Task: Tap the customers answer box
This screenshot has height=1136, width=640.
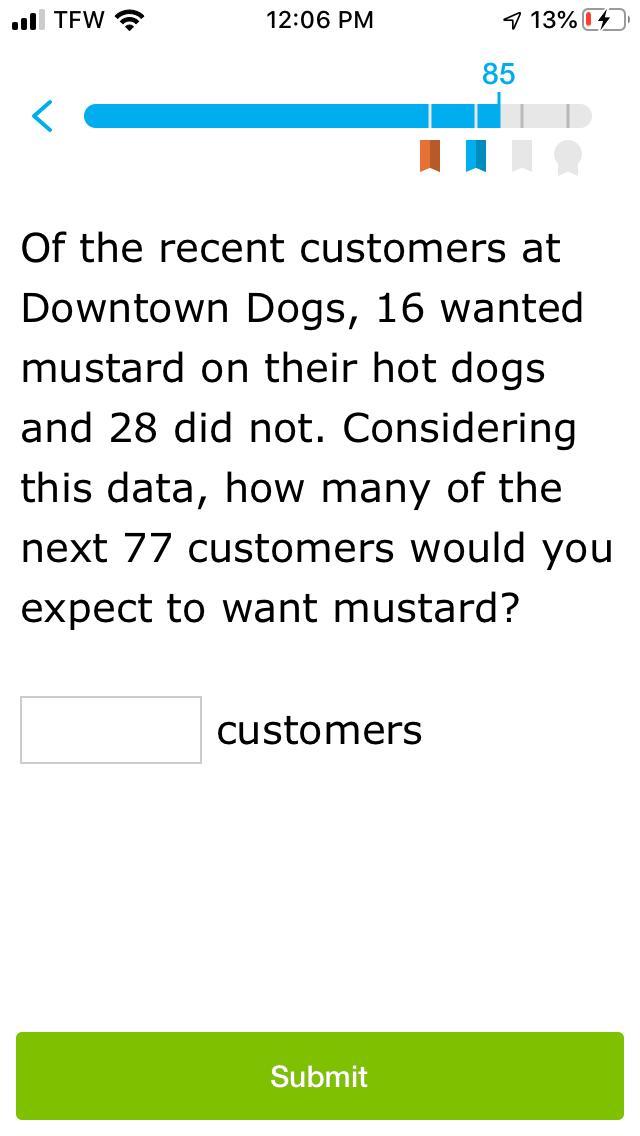Action: pos(111,730)
